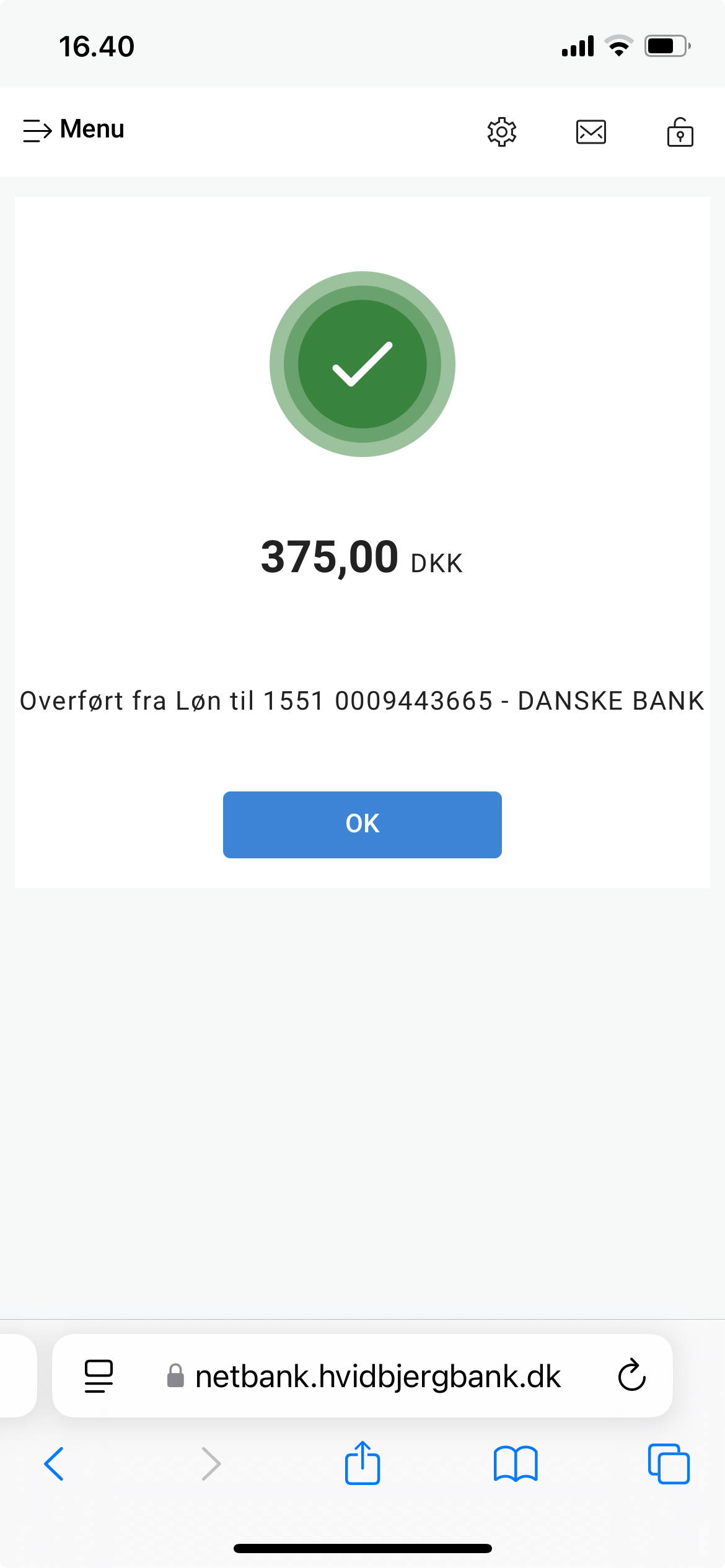Share this page
Screen dimensions: 725x1568
tap(362, 1462)
